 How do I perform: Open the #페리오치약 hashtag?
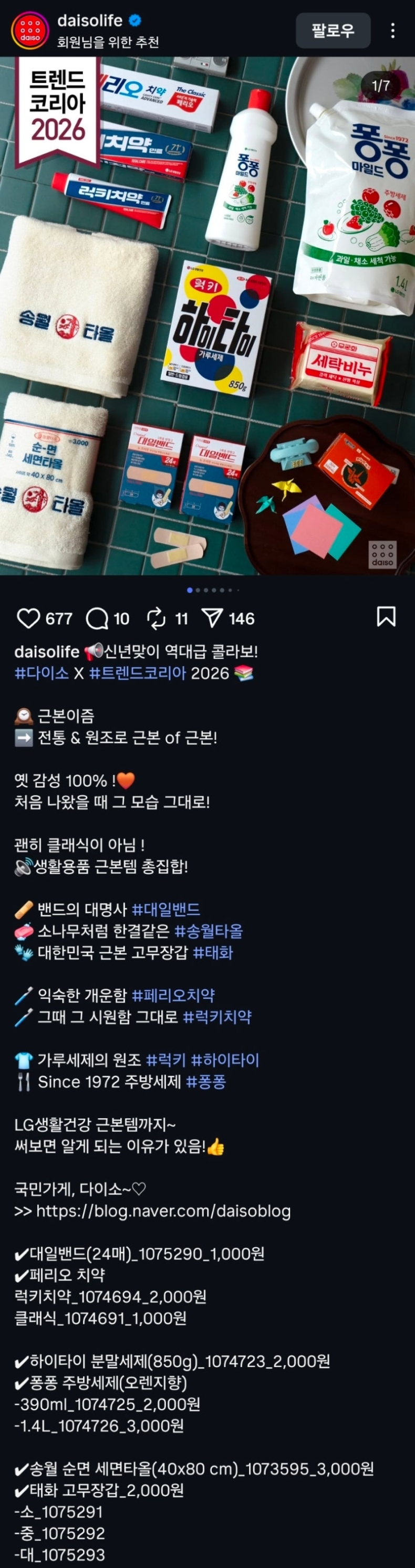tap(173, 995)
